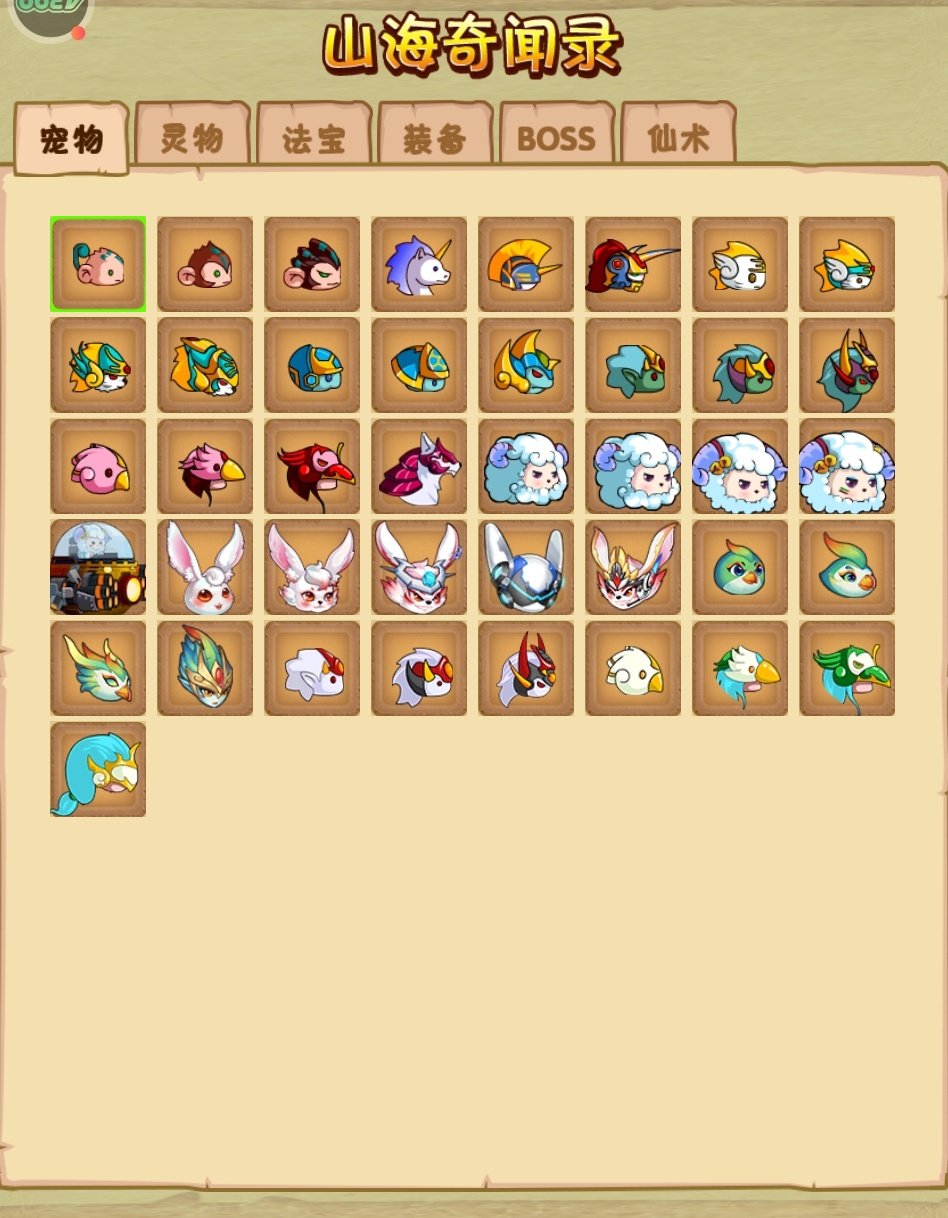This screenshot has width=948, height=1218.
Task: Switch to the BOSS tab
Action: 556,138
